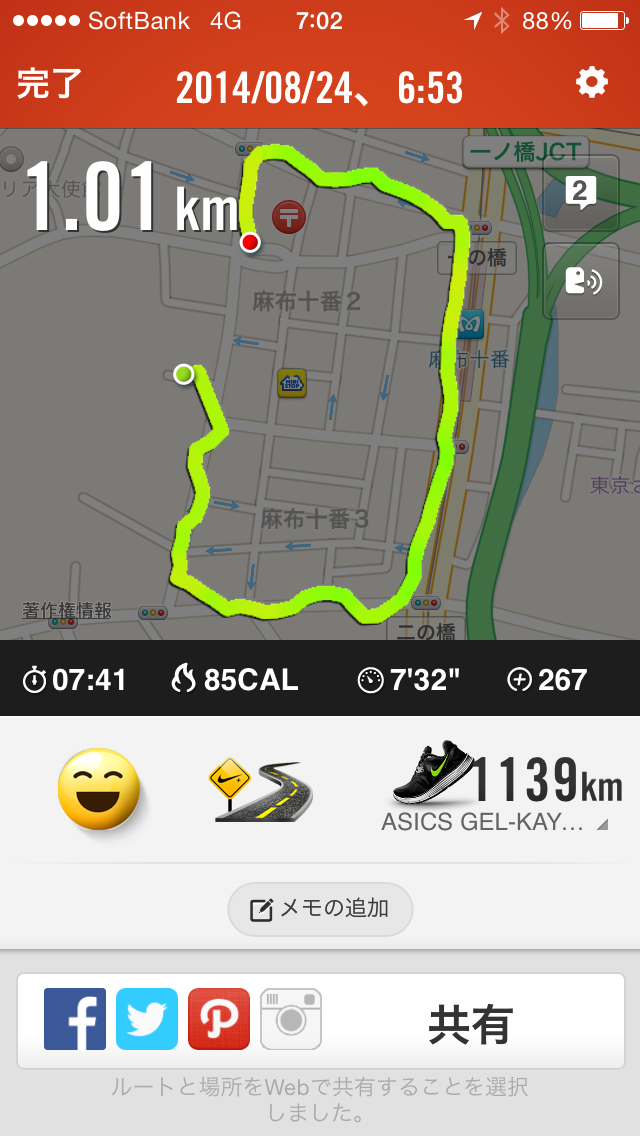The image size is (640, 1136).
Task: Share the run on Pinterest
Action: (219, 1019)
